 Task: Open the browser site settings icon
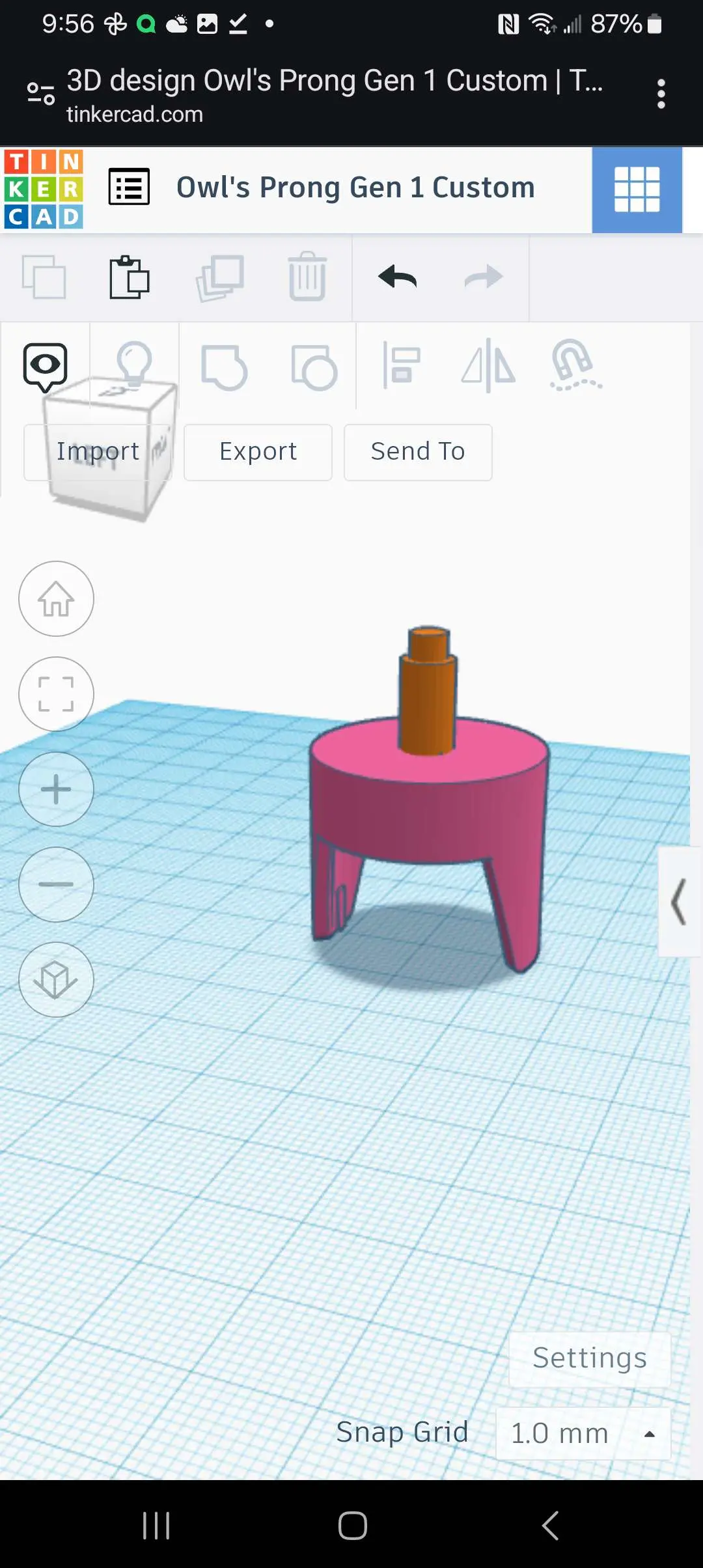(x=40, y=94)
